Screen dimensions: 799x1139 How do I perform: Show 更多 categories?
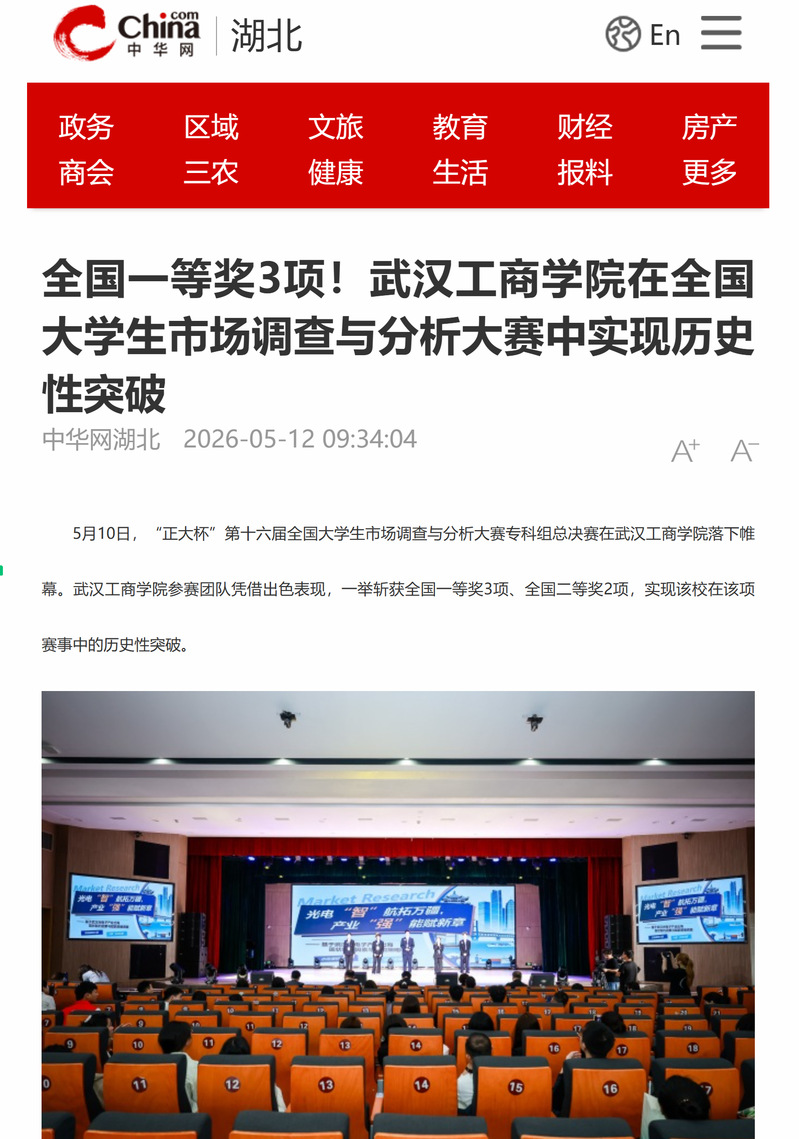[710, 173]
